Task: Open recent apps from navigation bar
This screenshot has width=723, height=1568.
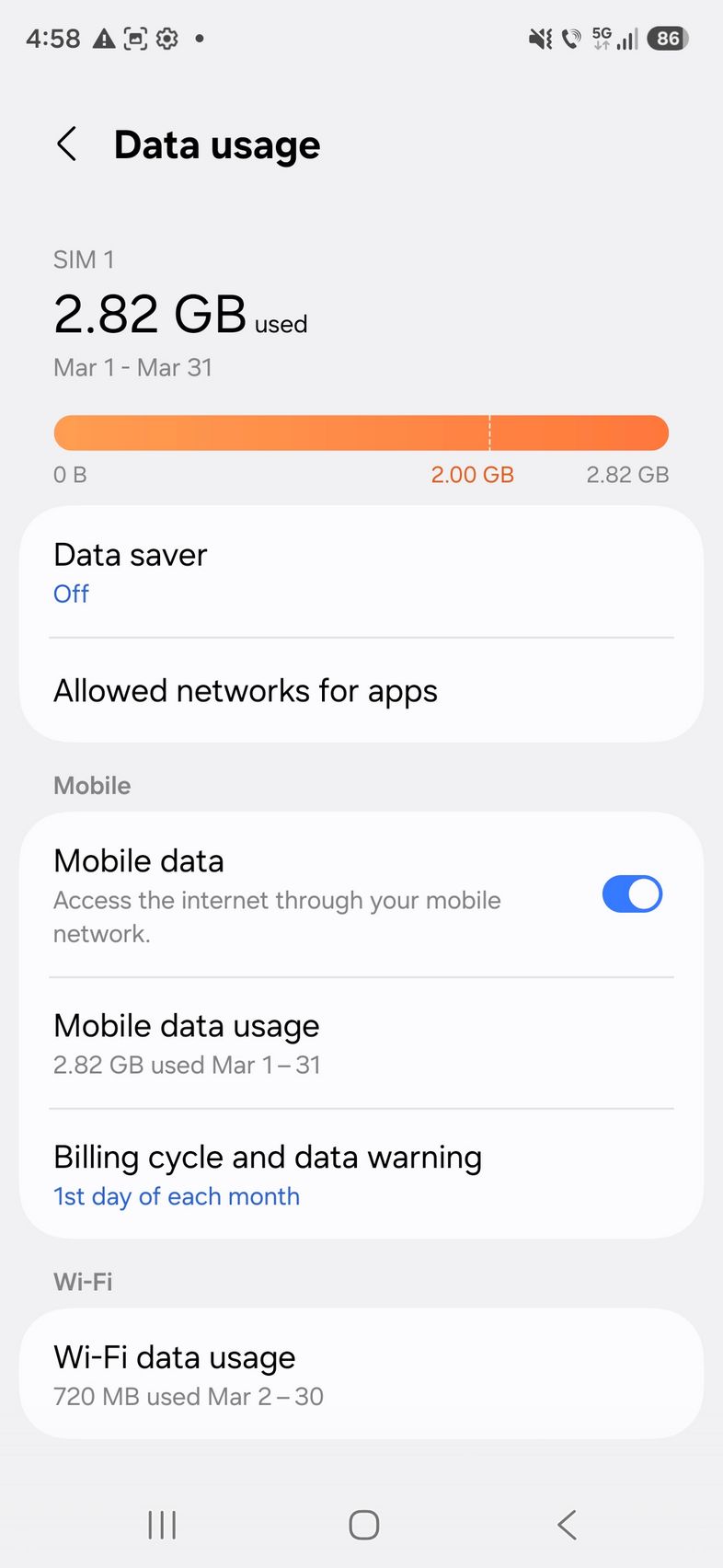Action: (x=162, y=1525)
